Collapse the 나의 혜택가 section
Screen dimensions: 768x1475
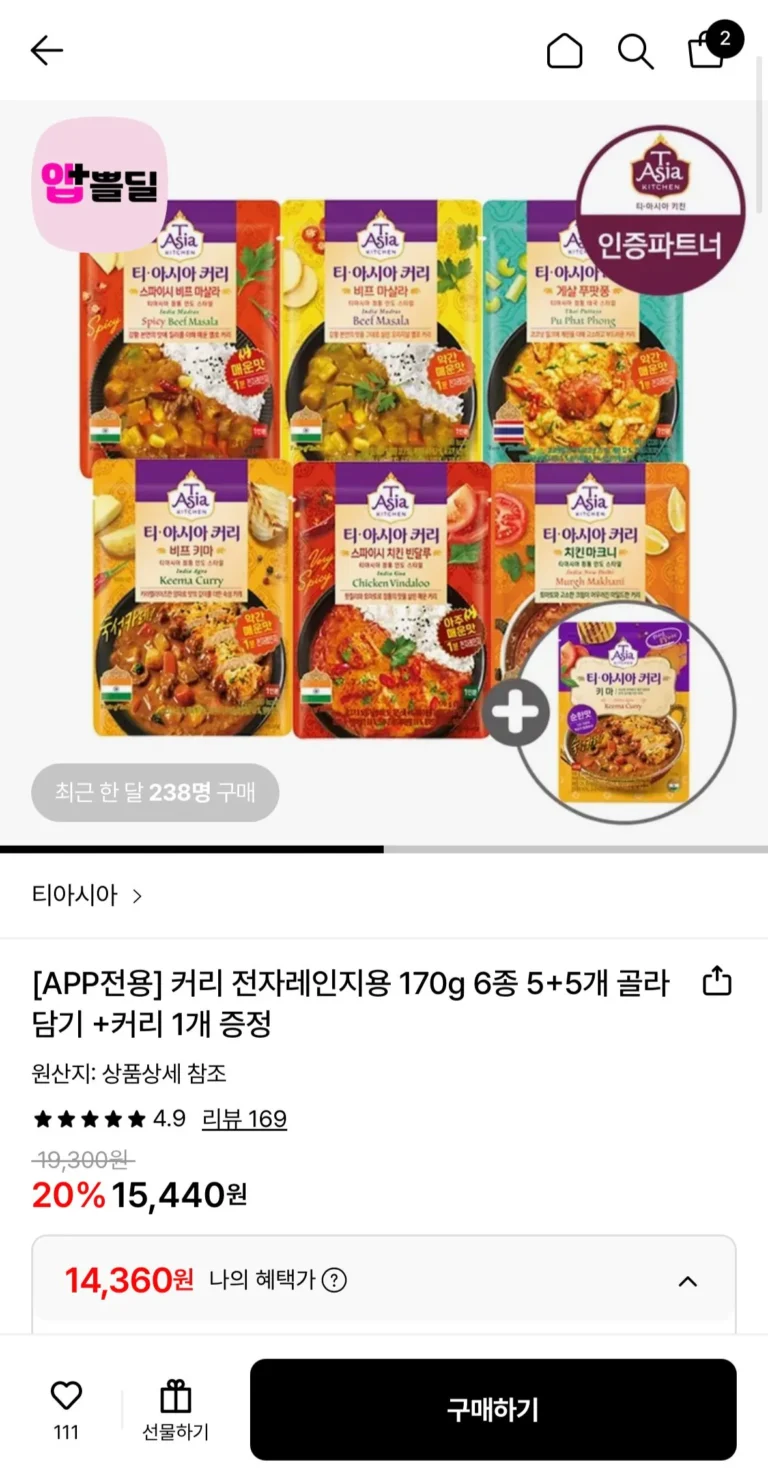pyautogui.click(x=688, y=1281)
